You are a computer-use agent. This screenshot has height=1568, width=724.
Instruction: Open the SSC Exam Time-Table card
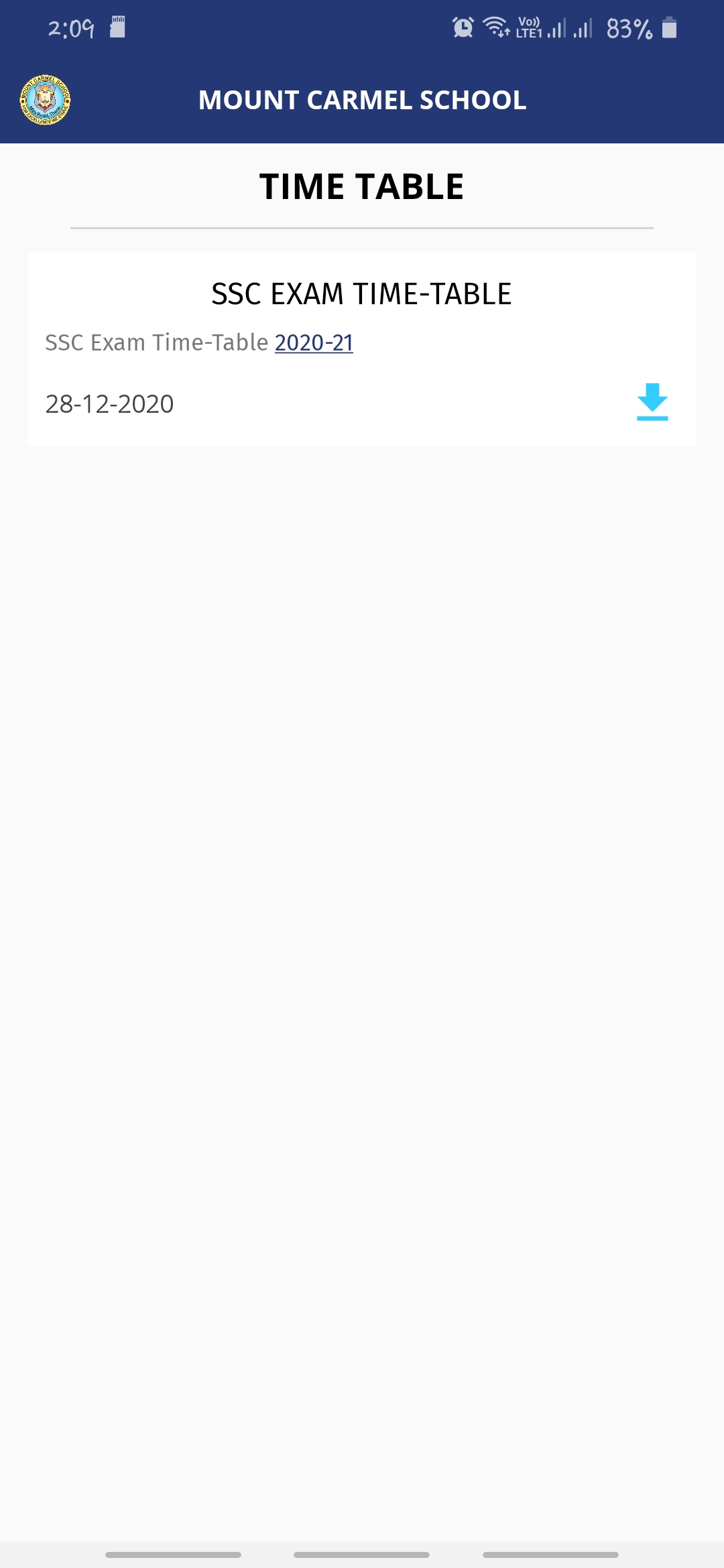pyautogui.click(x=361, y=294)
